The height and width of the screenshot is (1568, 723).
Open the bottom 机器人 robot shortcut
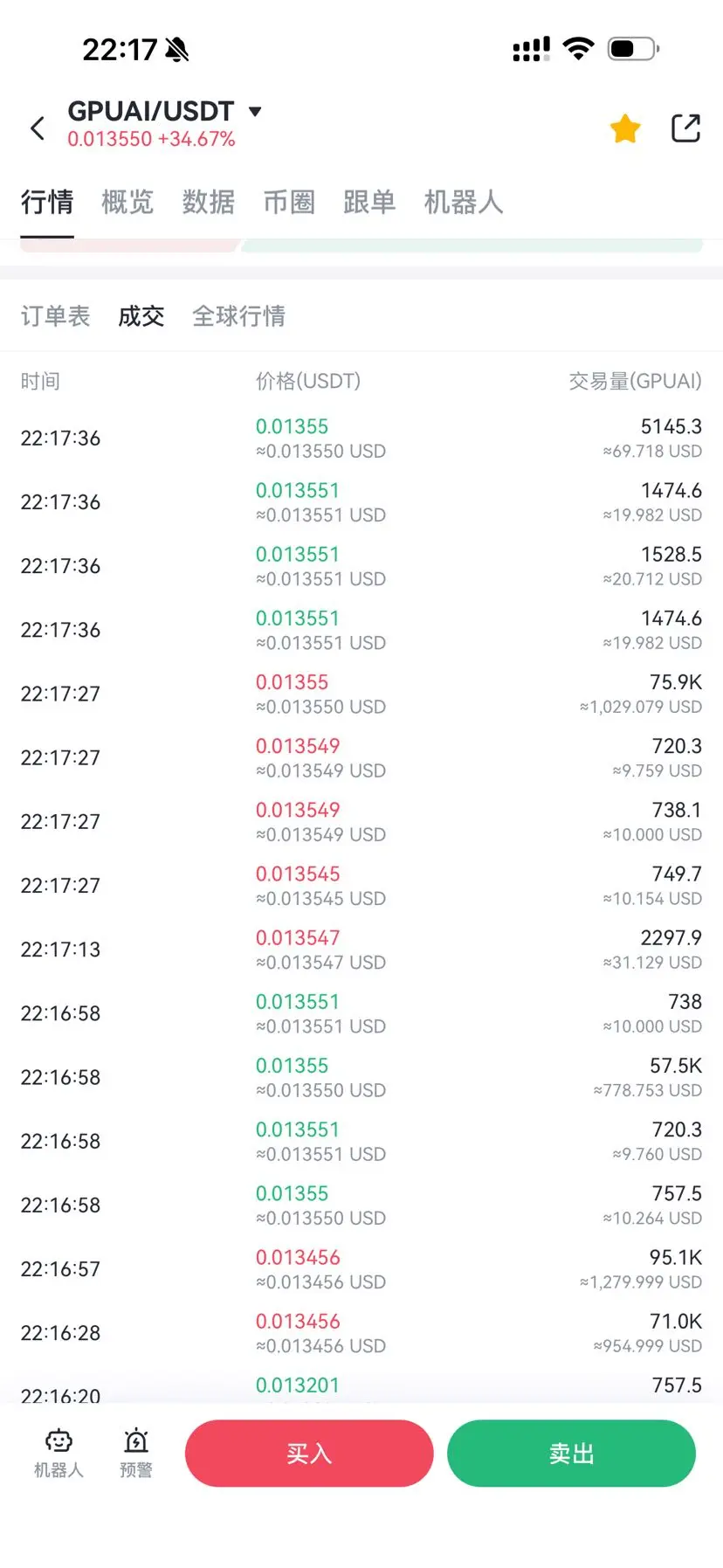(59, 1454)
